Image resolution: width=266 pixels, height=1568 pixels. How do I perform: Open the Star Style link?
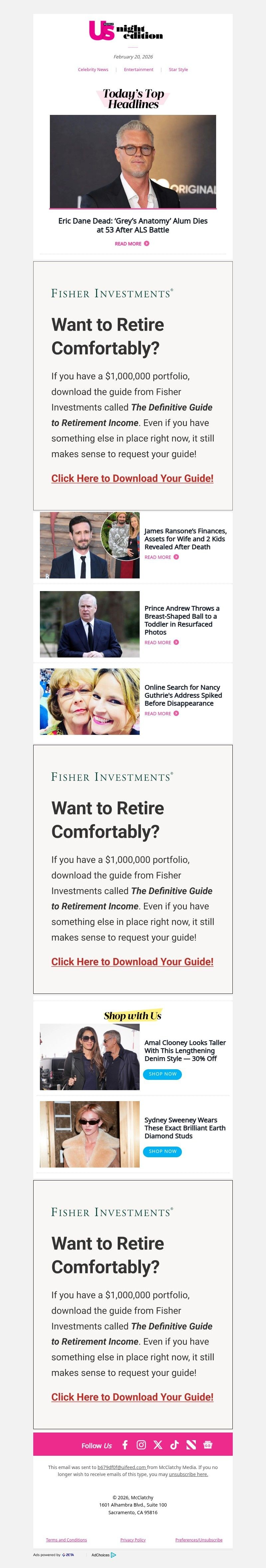click(178, 69)
